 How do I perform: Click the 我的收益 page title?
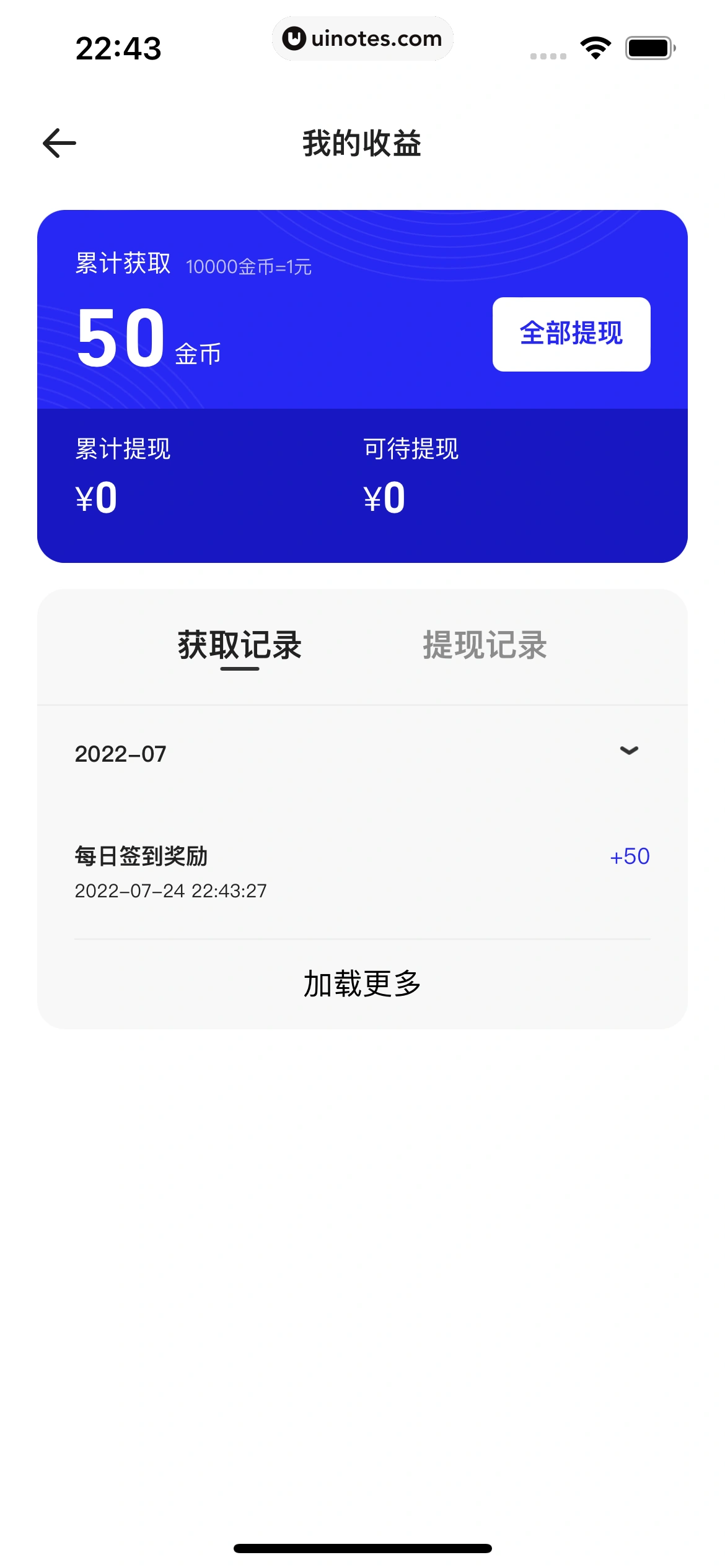pos(362,143)
